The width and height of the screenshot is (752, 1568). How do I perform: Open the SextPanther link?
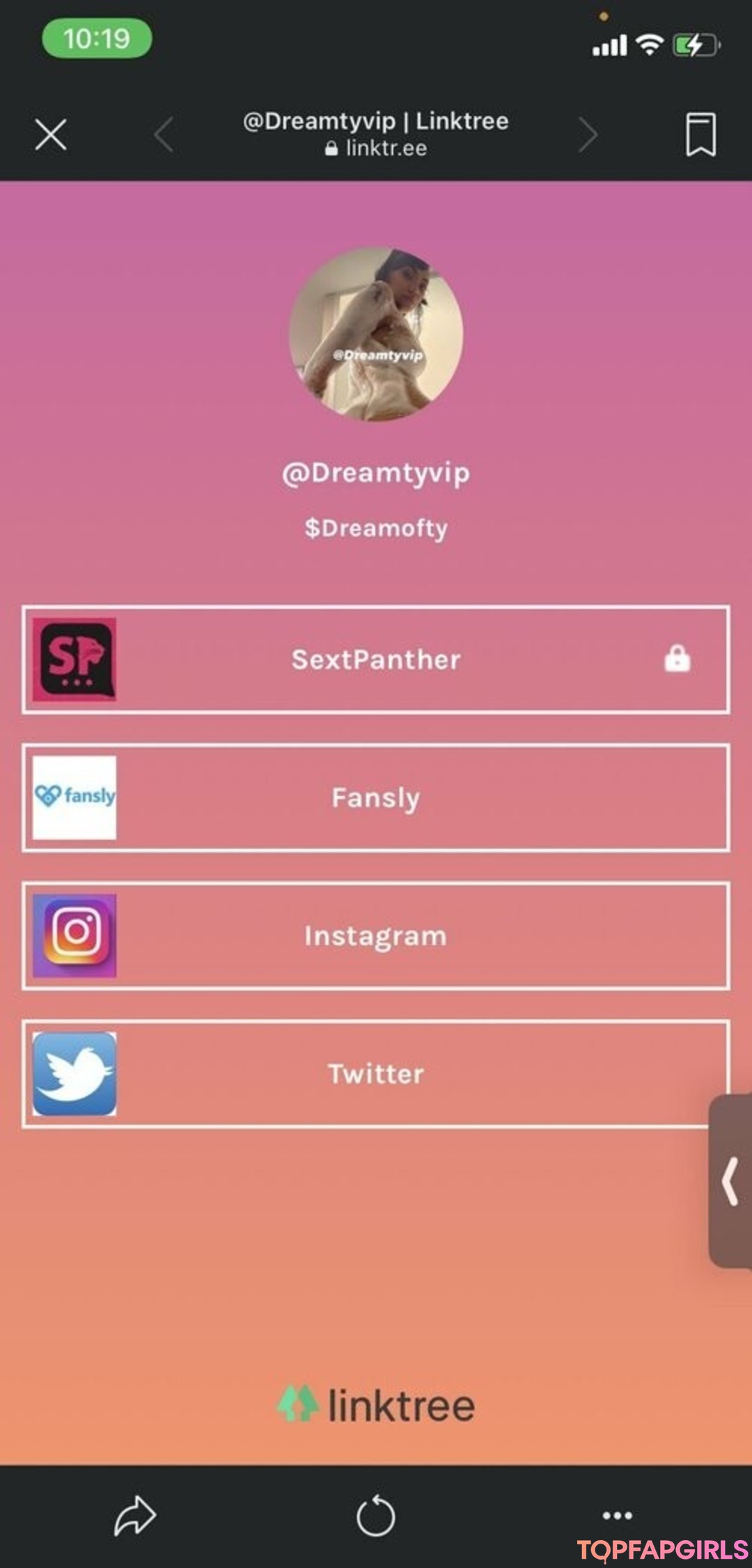click(x=376, y=660)
